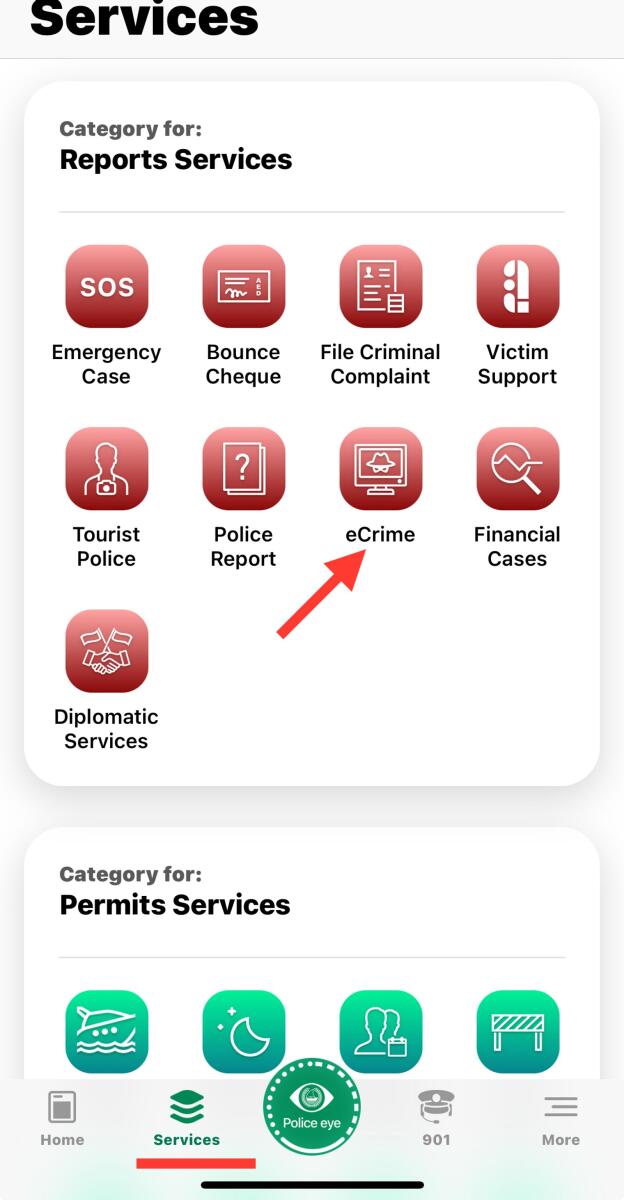624x1200 pixels.
Task: Switch to the 901 tab
Action: pyautogui.click(x=436, y=1118)
